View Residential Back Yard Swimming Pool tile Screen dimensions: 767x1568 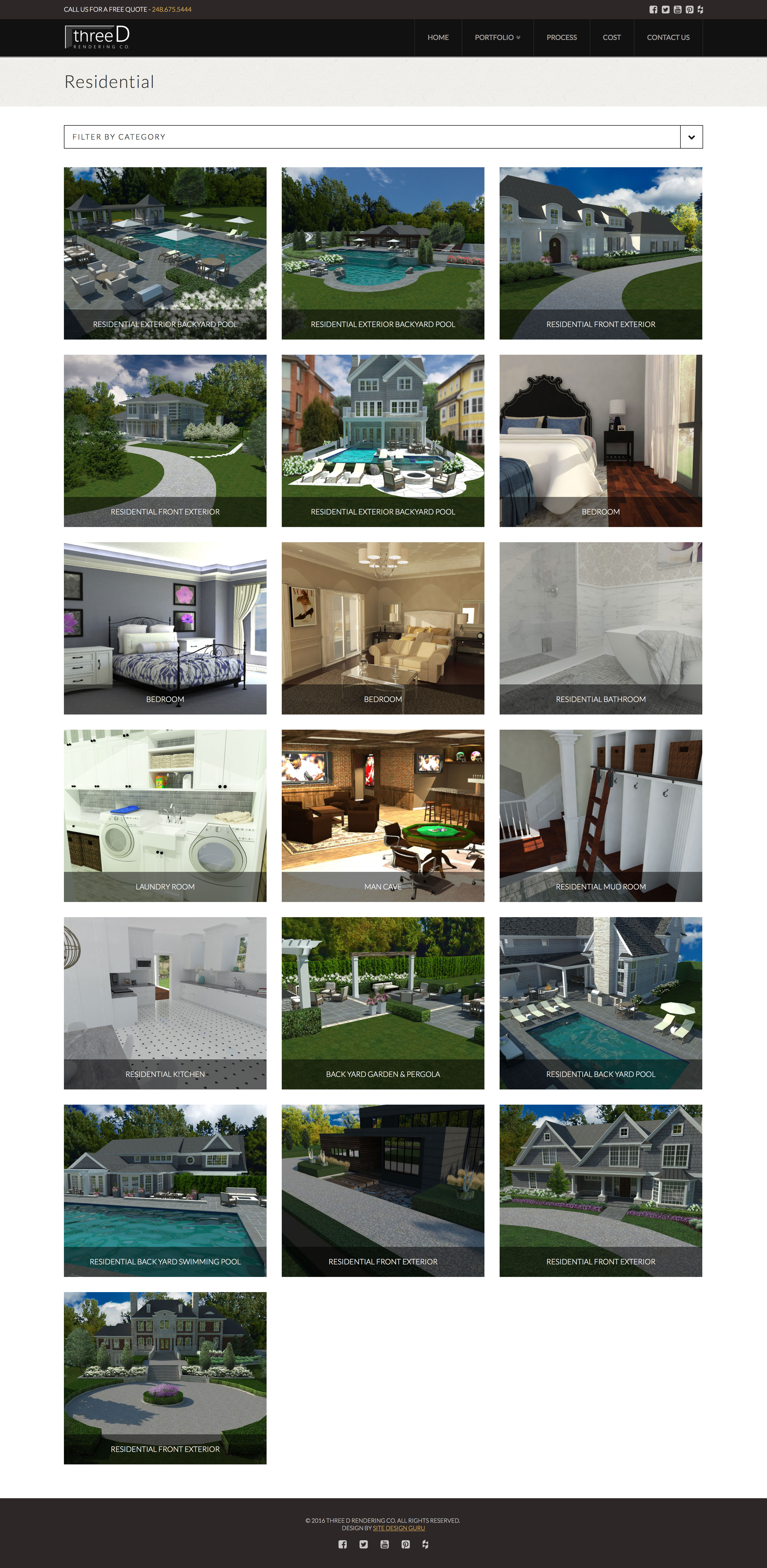pos(165,1190)
